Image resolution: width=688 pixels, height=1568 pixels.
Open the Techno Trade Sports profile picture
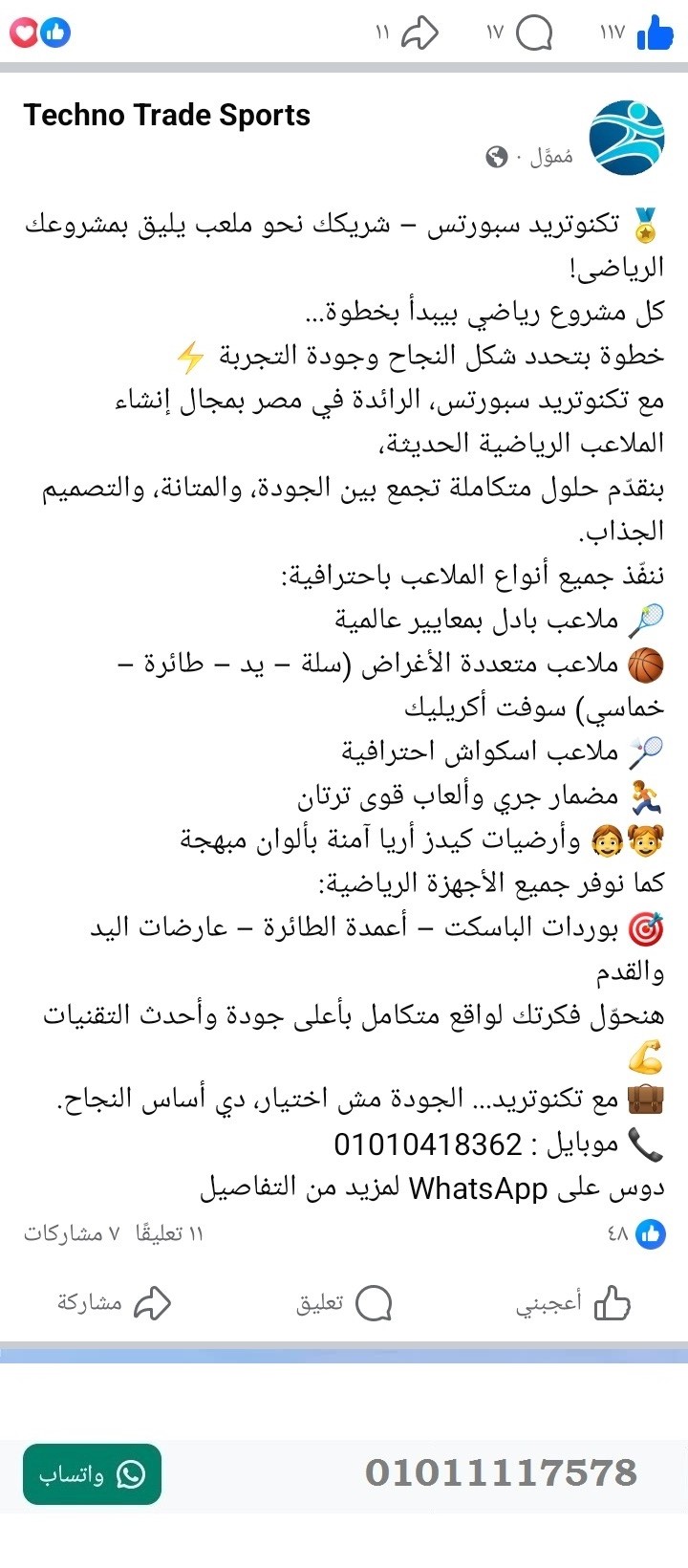click(x=626, y=137)
